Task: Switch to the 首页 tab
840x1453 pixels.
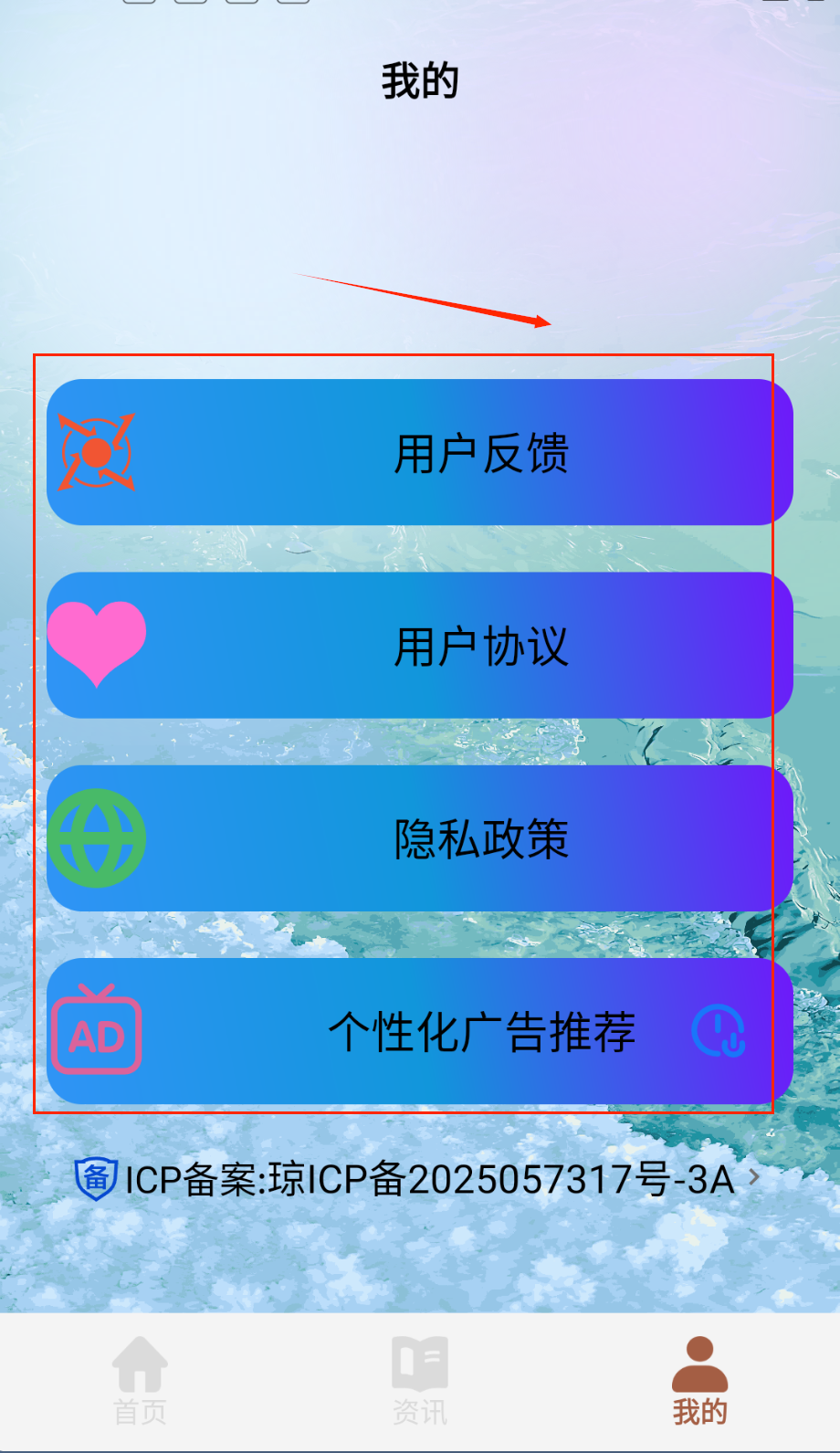Action: pyautogui.click(x=140, y=1381)
